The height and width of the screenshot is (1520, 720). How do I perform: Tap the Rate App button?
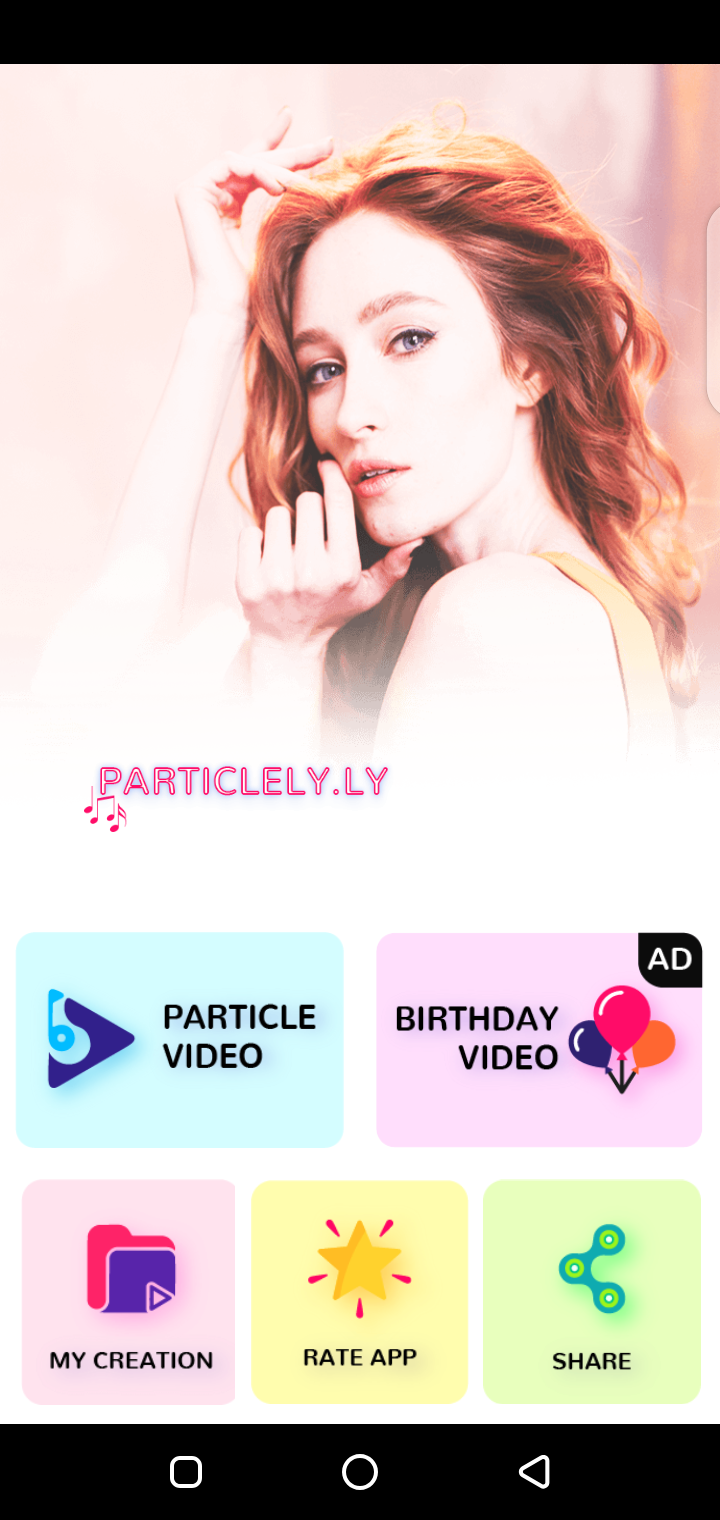[x=359, y=1291]
